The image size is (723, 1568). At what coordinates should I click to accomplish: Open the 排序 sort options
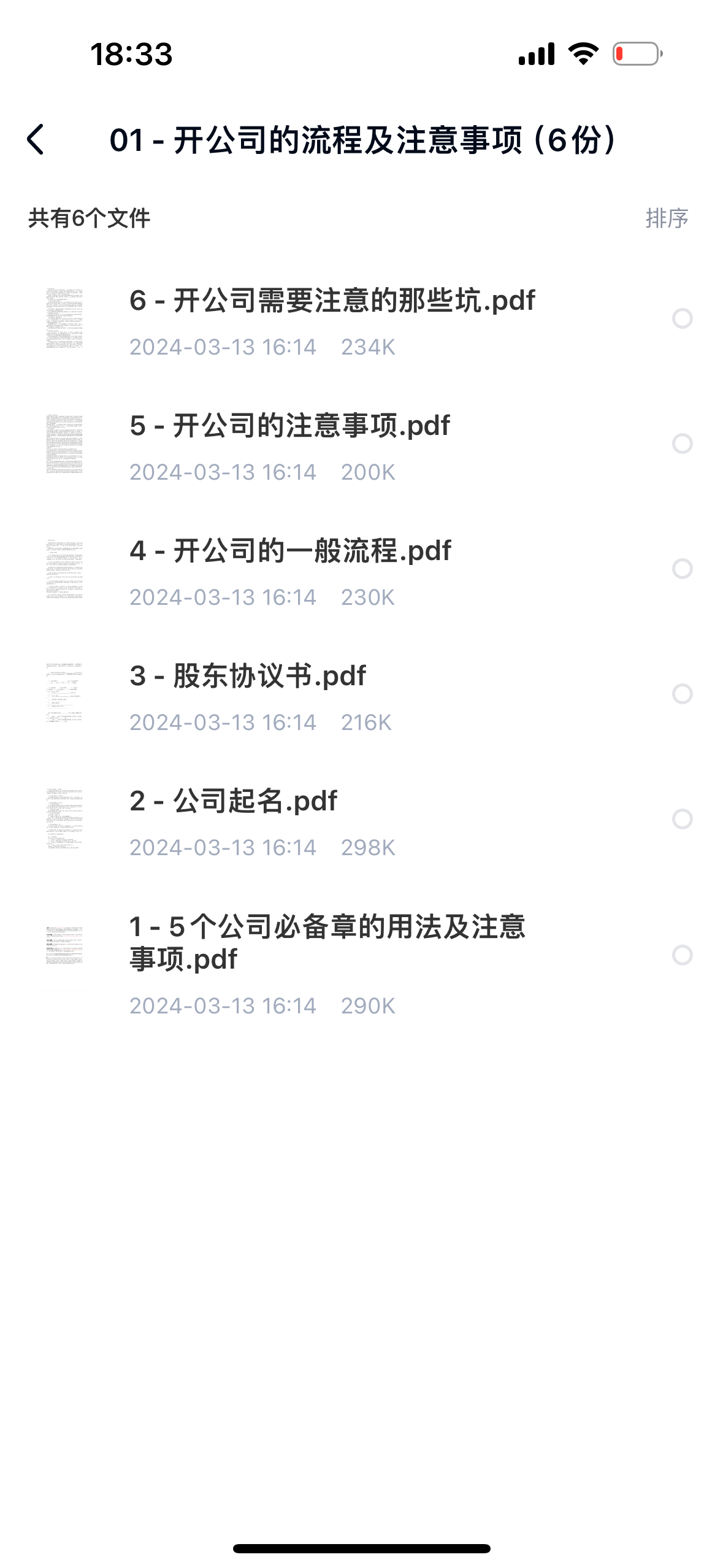(x=667, y=218)
